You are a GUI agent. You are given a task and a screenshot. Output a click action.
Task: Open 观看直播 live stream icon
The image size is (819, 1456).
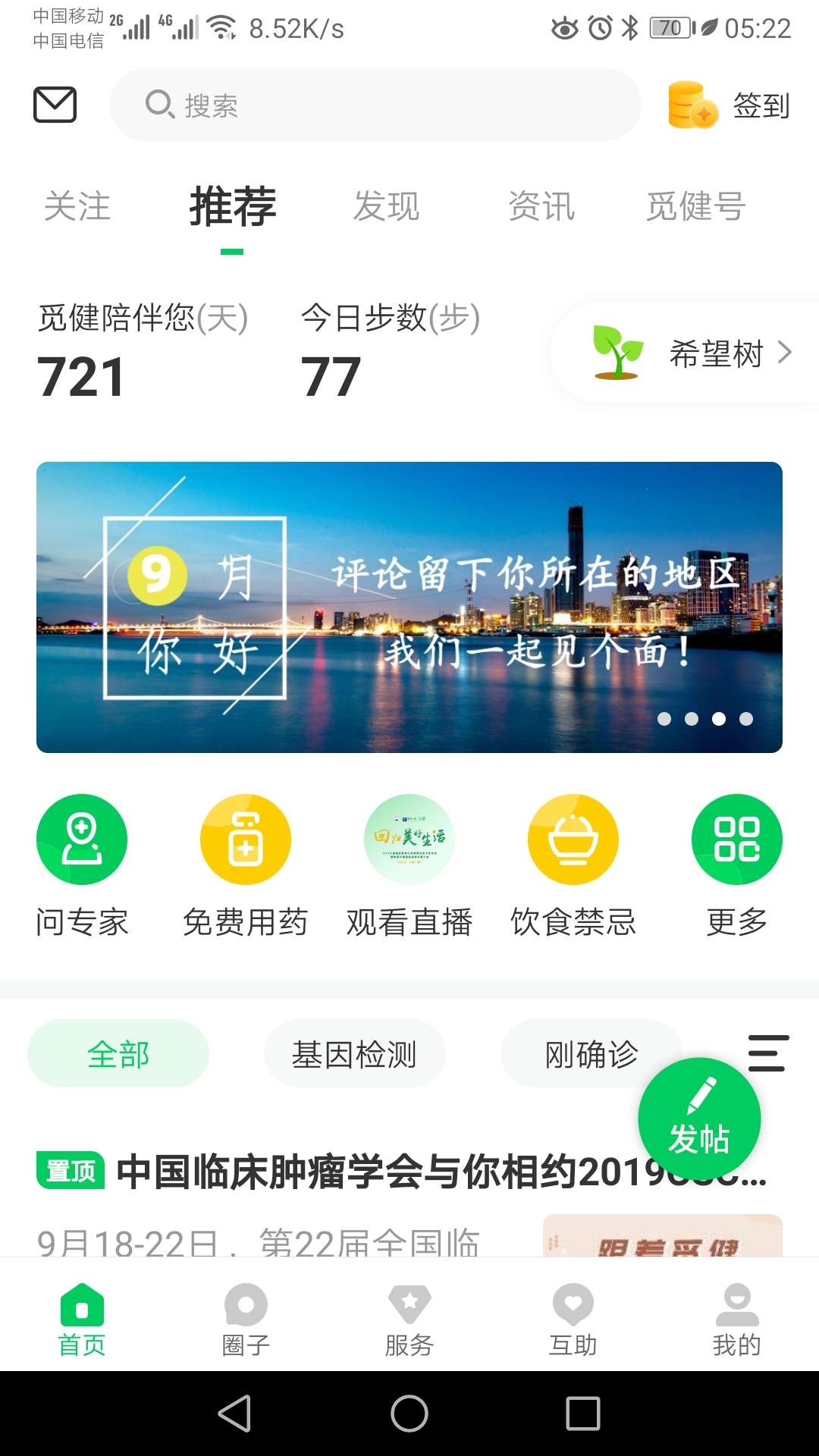tap(409, 839)
